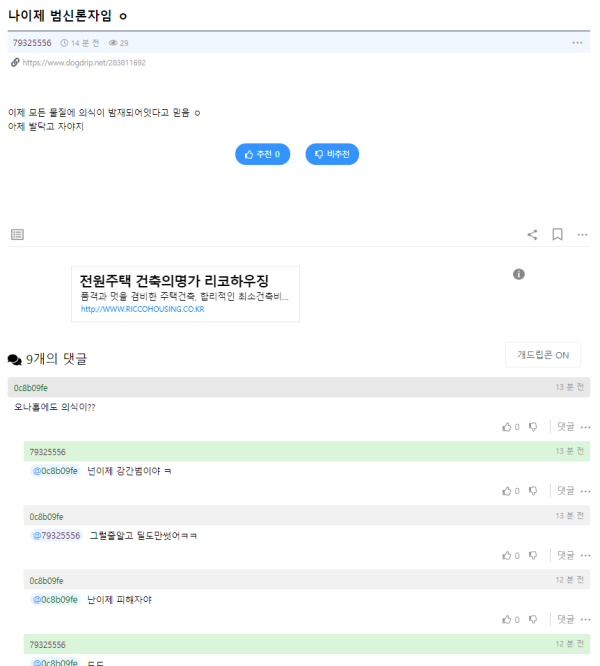This screenshot has width=600, height=666.
Task: Reply to the comment '그럴줄알고 밀도만썼어ㅋㅋ'
Action: [565, 555]
